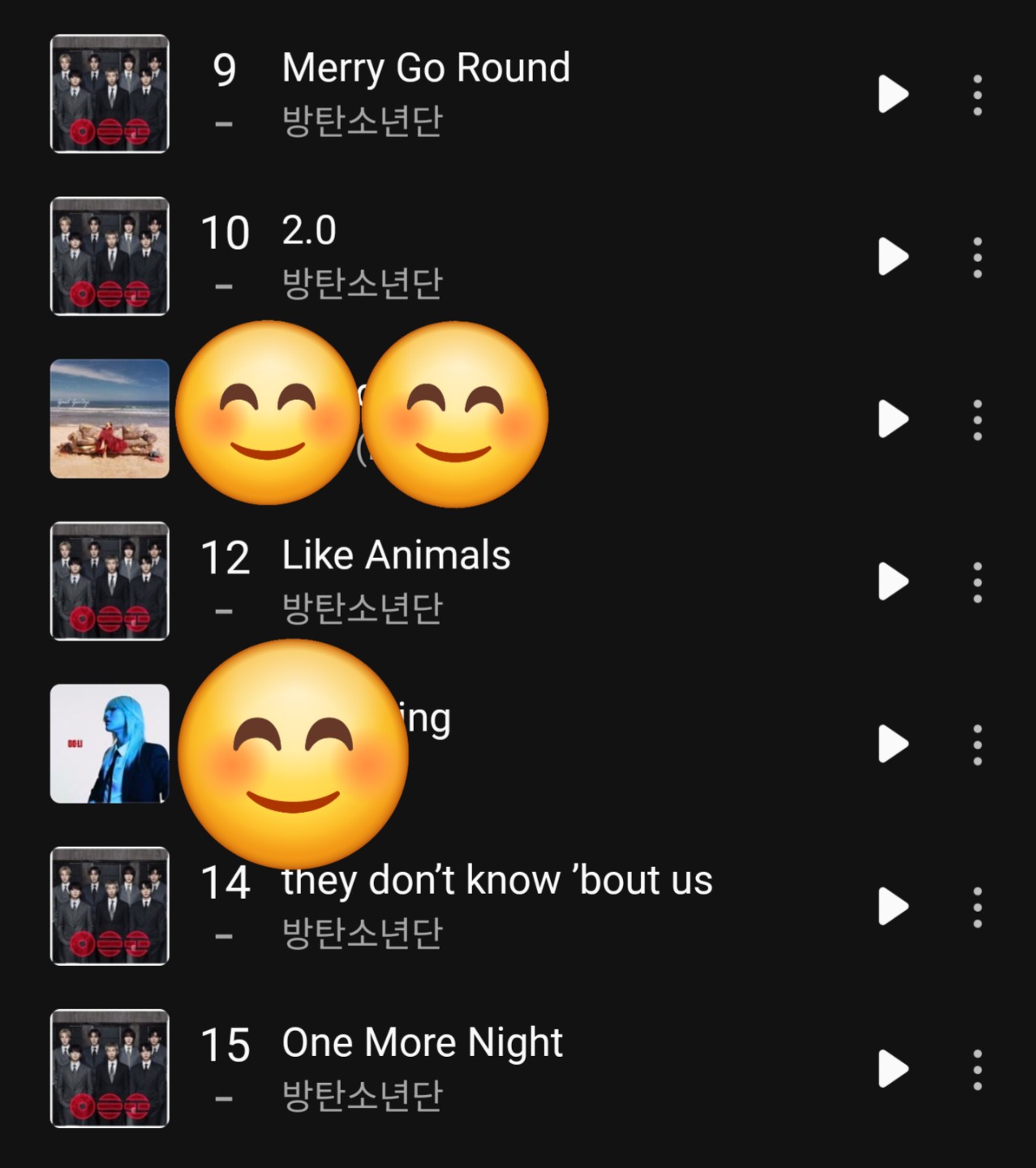Play Like Animals

[x=892, y=582]
